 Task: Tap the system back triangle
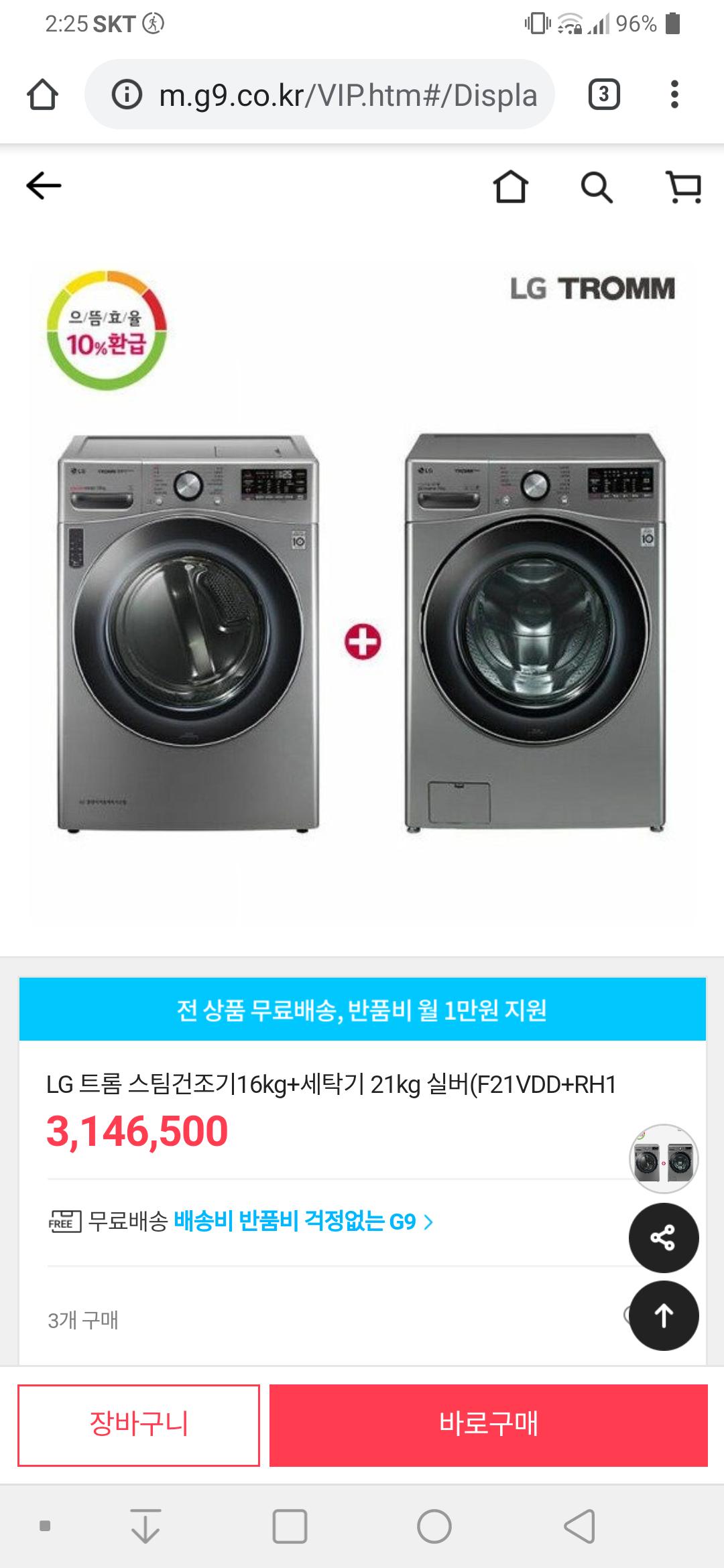pos(579,1527)
